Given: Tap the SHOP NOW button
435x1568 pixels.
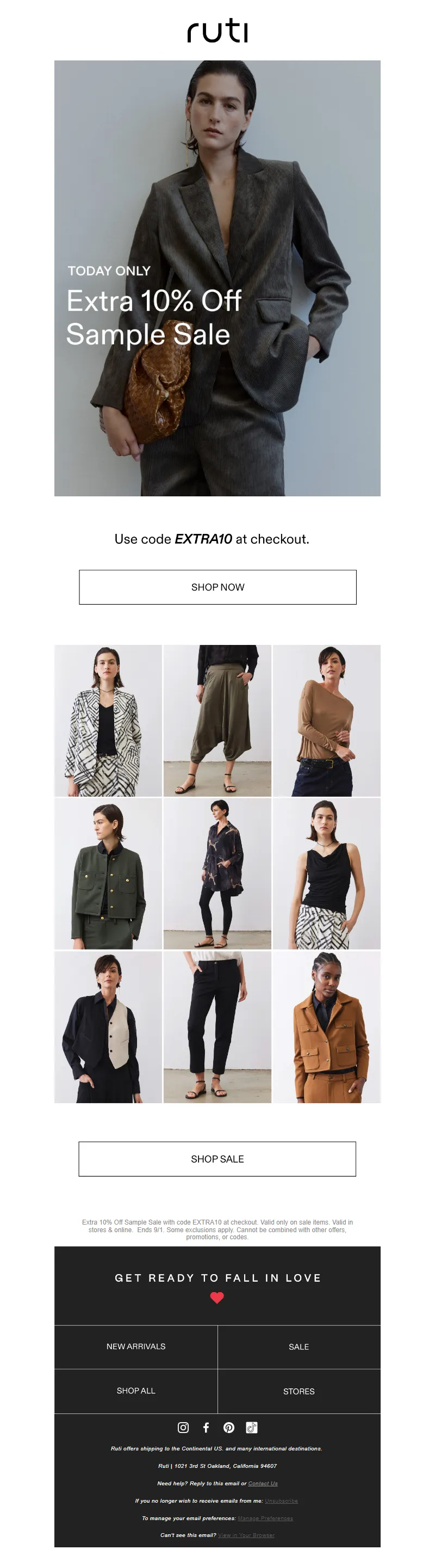Looking at the screenshot, I should 217,587.
